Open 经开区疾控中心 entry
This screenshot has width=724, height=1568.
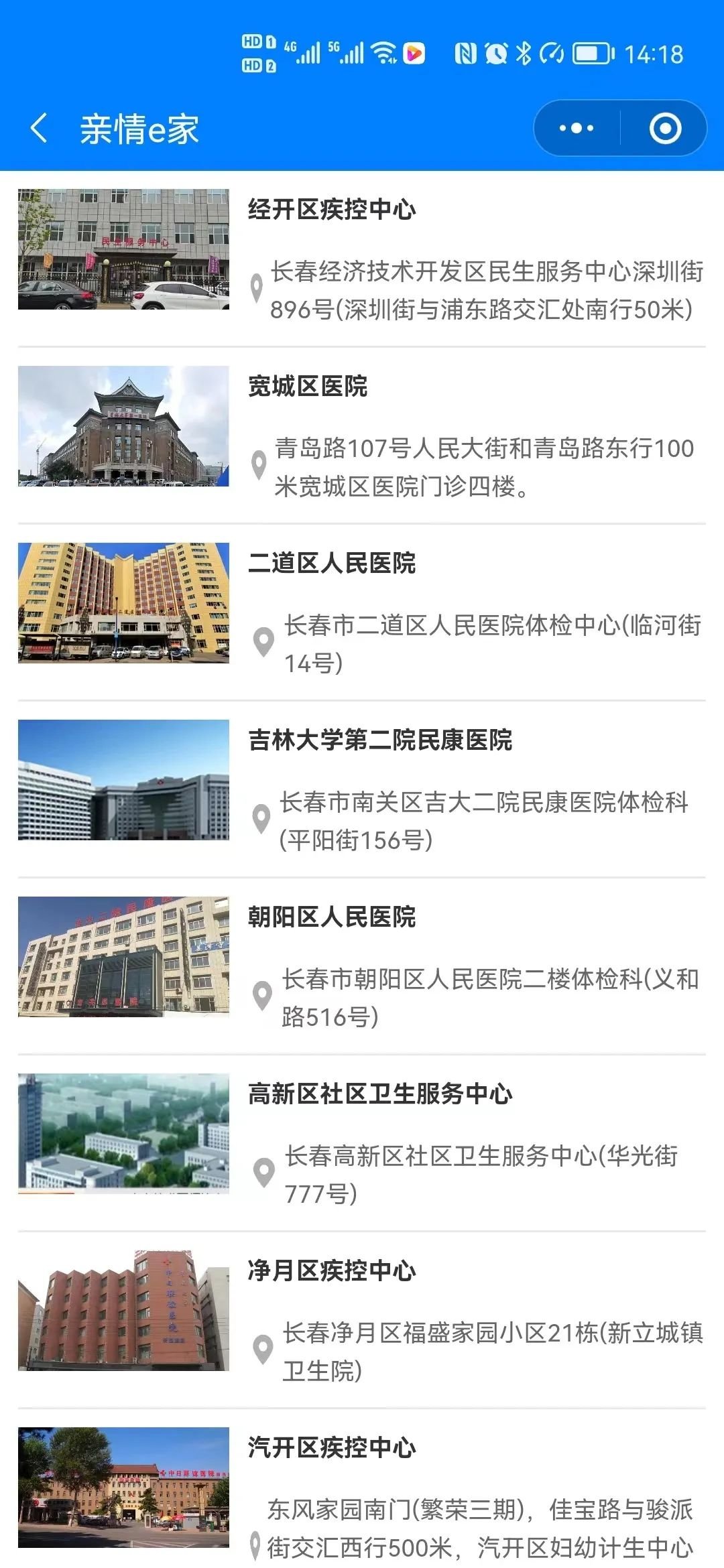332,210
